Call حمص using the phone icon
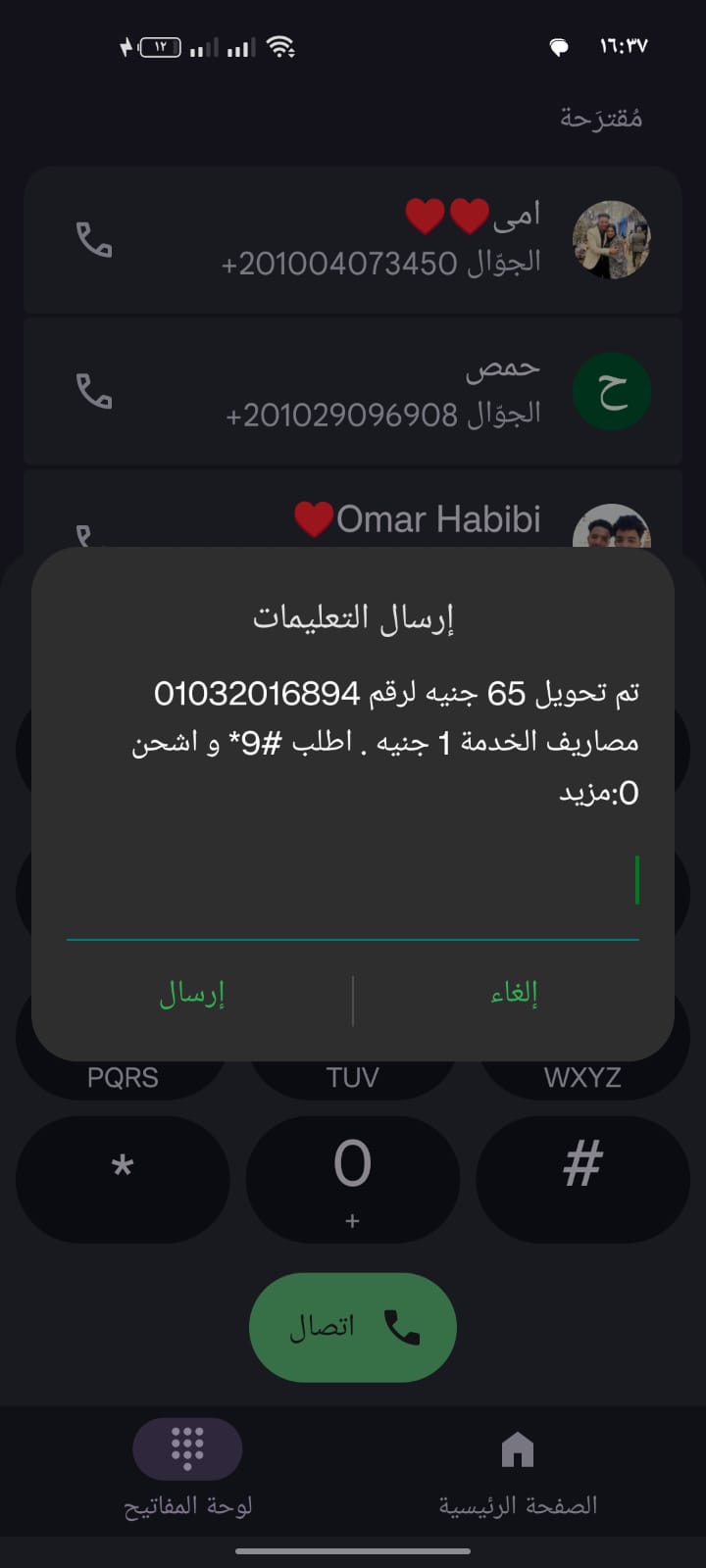The width and height of the screenshot is (706, 1568). point(94,392)
